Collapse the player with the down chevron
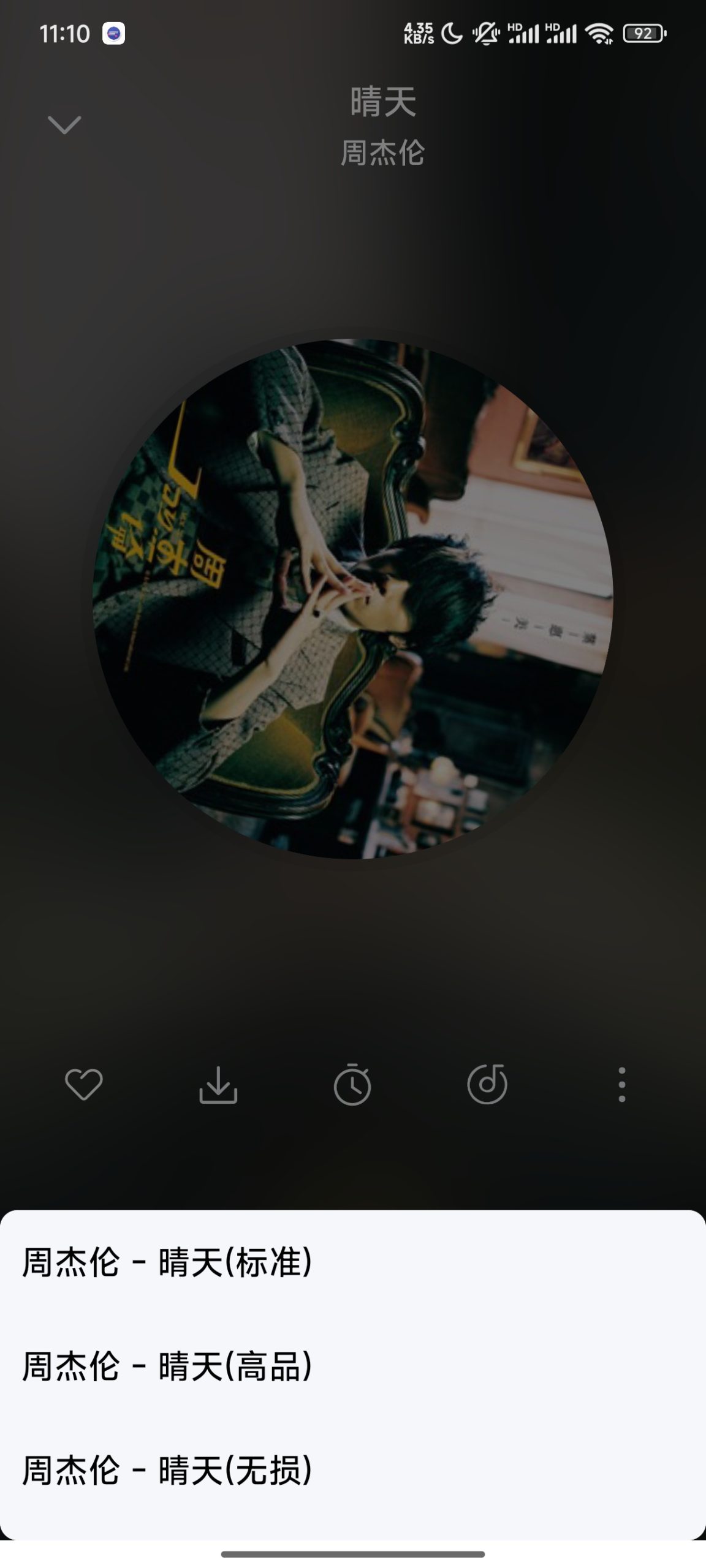The width and height of the screenshot is (706, 1568). 64,125
